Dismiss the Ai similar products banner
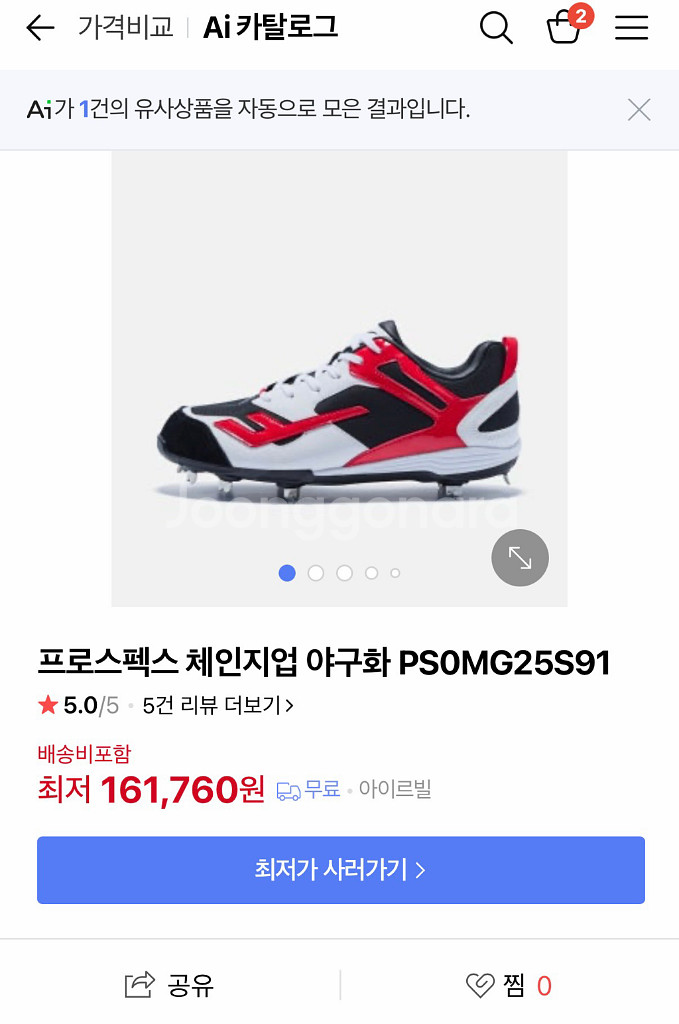The image size is (679, 1024). coord(639,110)
